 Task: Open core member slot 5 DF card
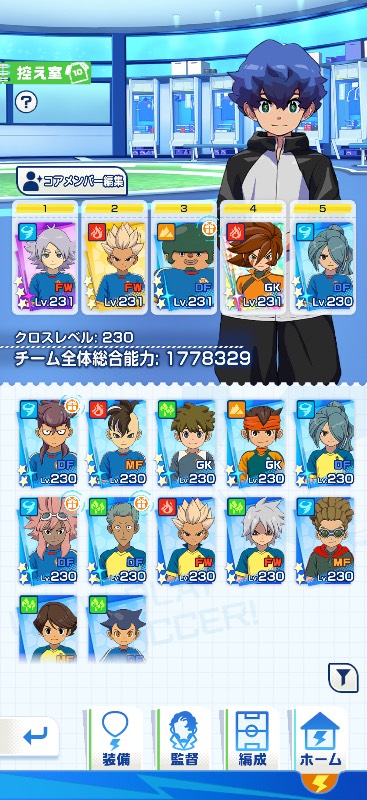(323, 257)
